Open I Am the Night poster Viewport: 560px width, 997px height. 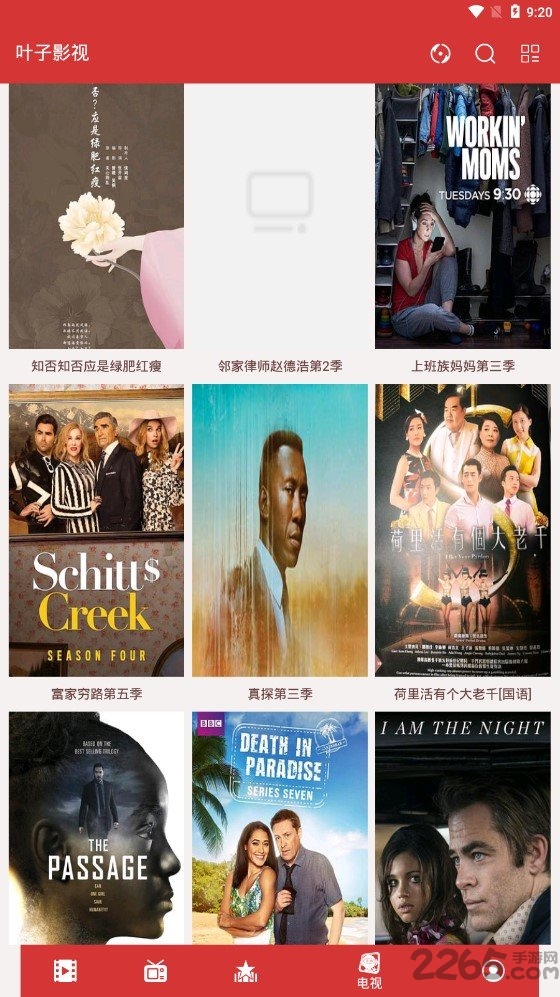click(463, 828)
